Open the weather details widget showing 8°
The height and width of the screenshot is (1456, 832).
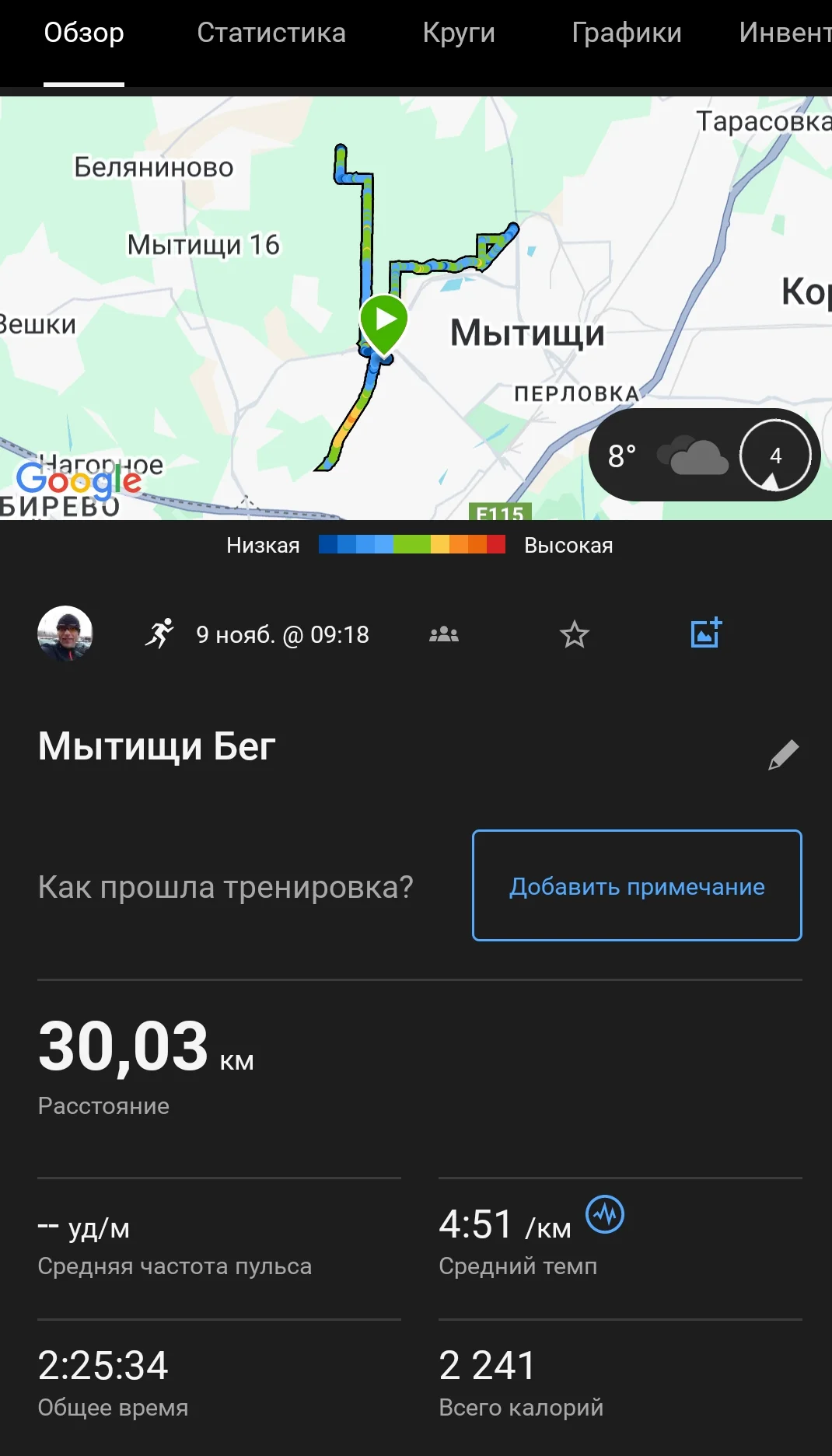coord(704,456)
